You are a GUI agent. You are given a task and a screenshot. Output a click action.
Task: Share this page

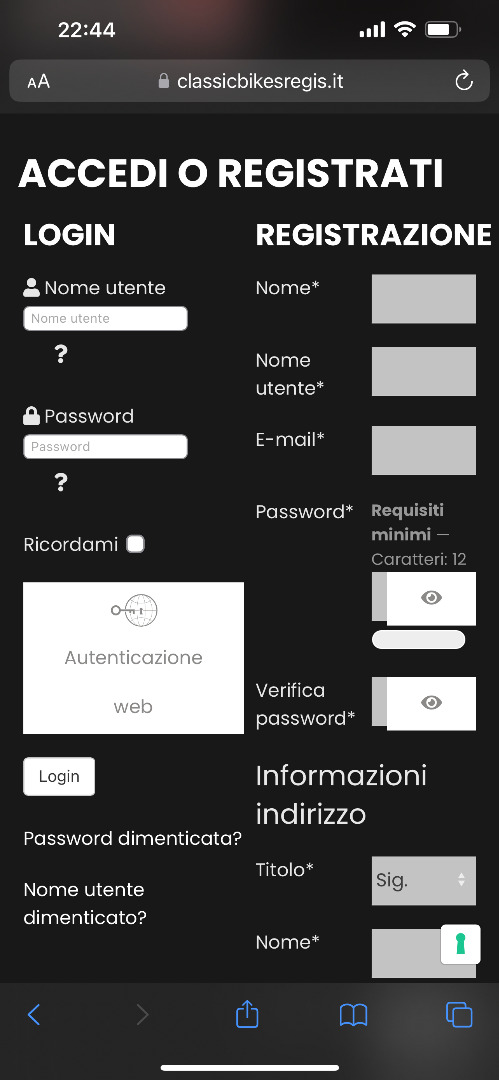click(247, 1014)
